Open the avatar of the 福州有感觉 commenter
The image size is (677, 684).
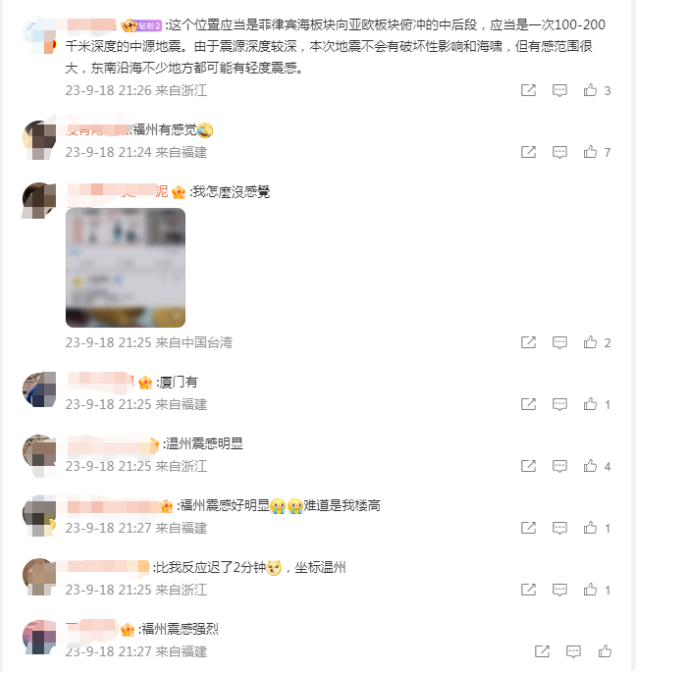click(40, 139)
